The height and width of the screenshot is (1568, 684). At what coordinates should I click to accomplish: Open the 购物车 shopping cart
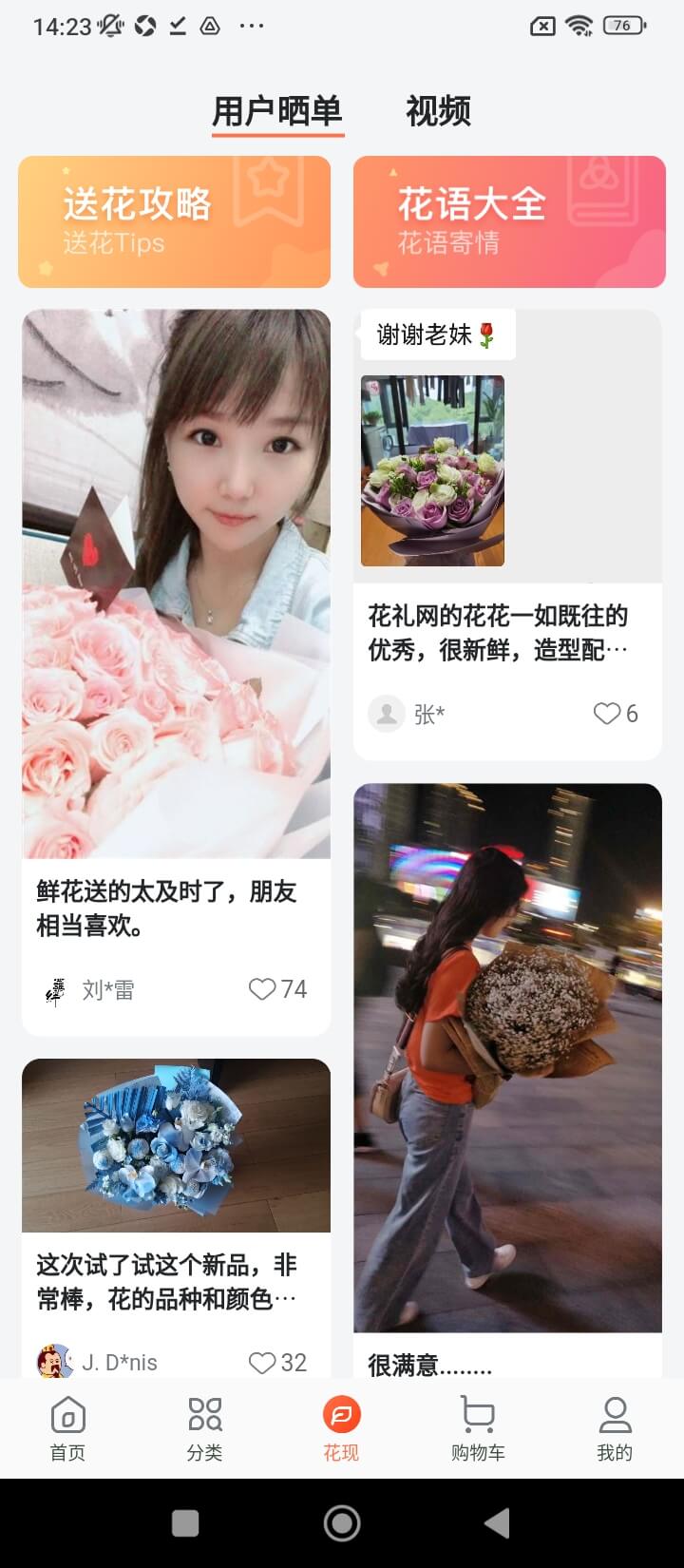tap(478, 1428)
